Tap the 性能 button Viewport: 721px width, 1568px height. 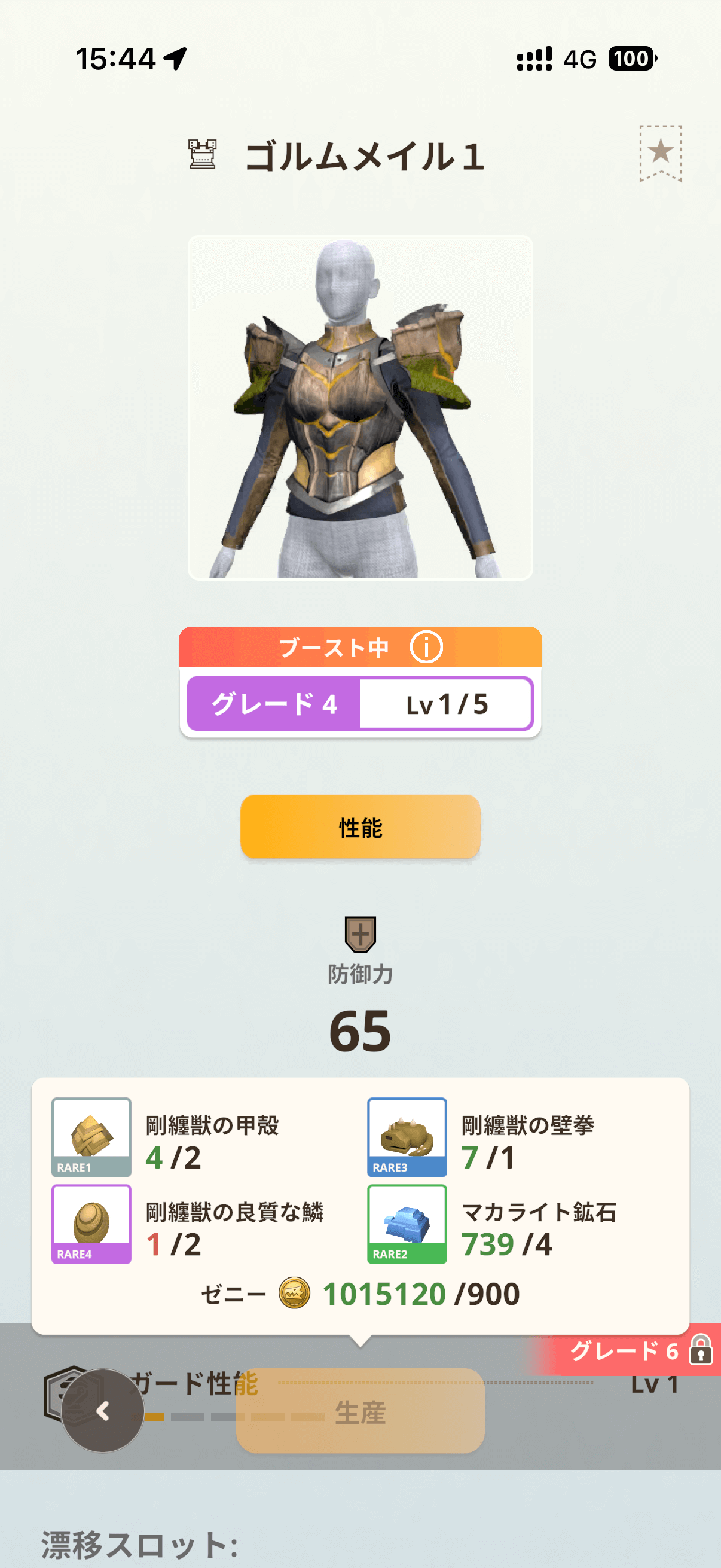[x=360, y=826]
